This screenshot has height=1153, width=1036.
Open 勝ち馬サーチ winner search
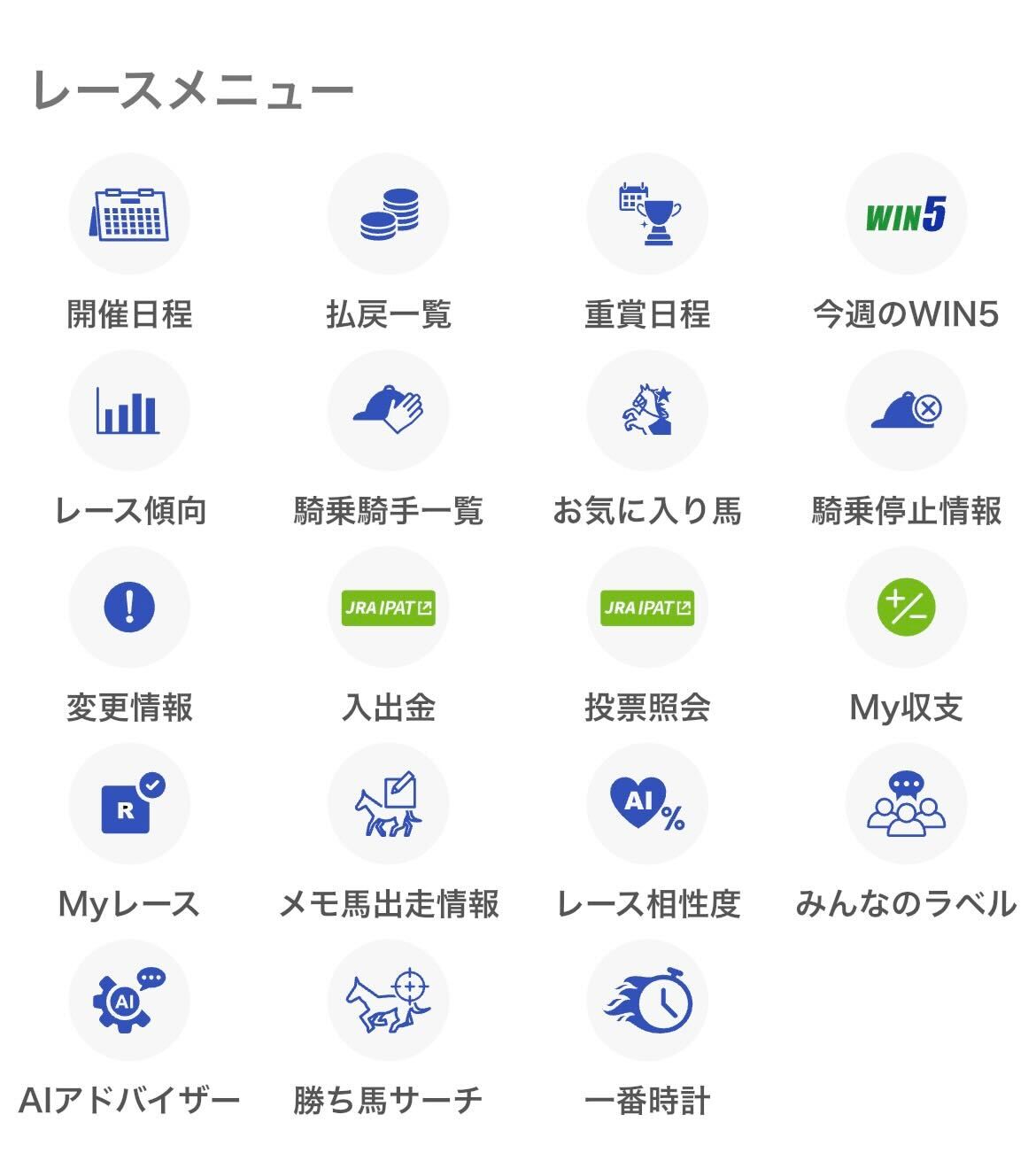389,1002
